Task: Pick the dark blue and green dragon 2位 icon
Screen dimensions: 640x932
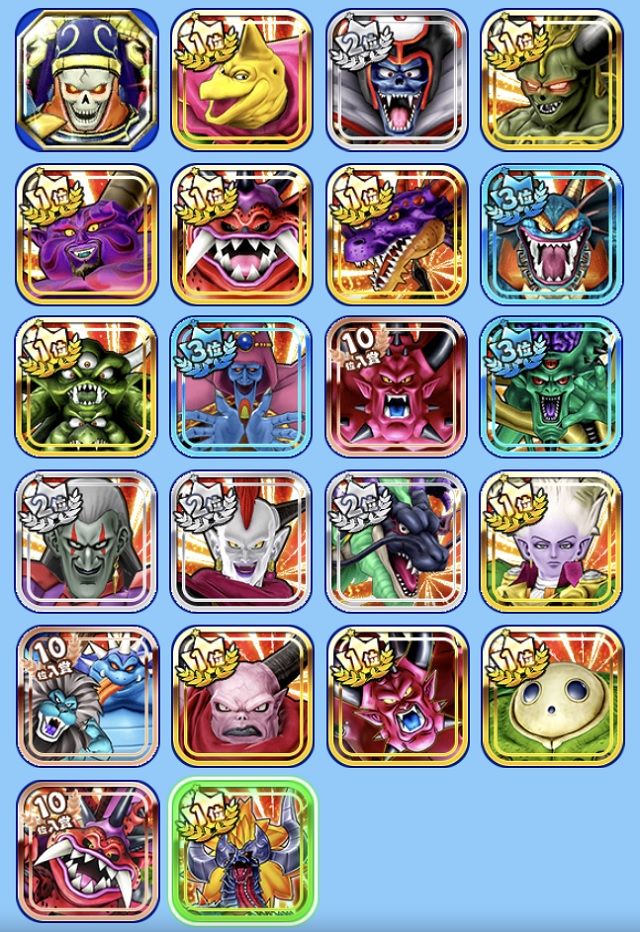Action: click(x=396, y=541)
